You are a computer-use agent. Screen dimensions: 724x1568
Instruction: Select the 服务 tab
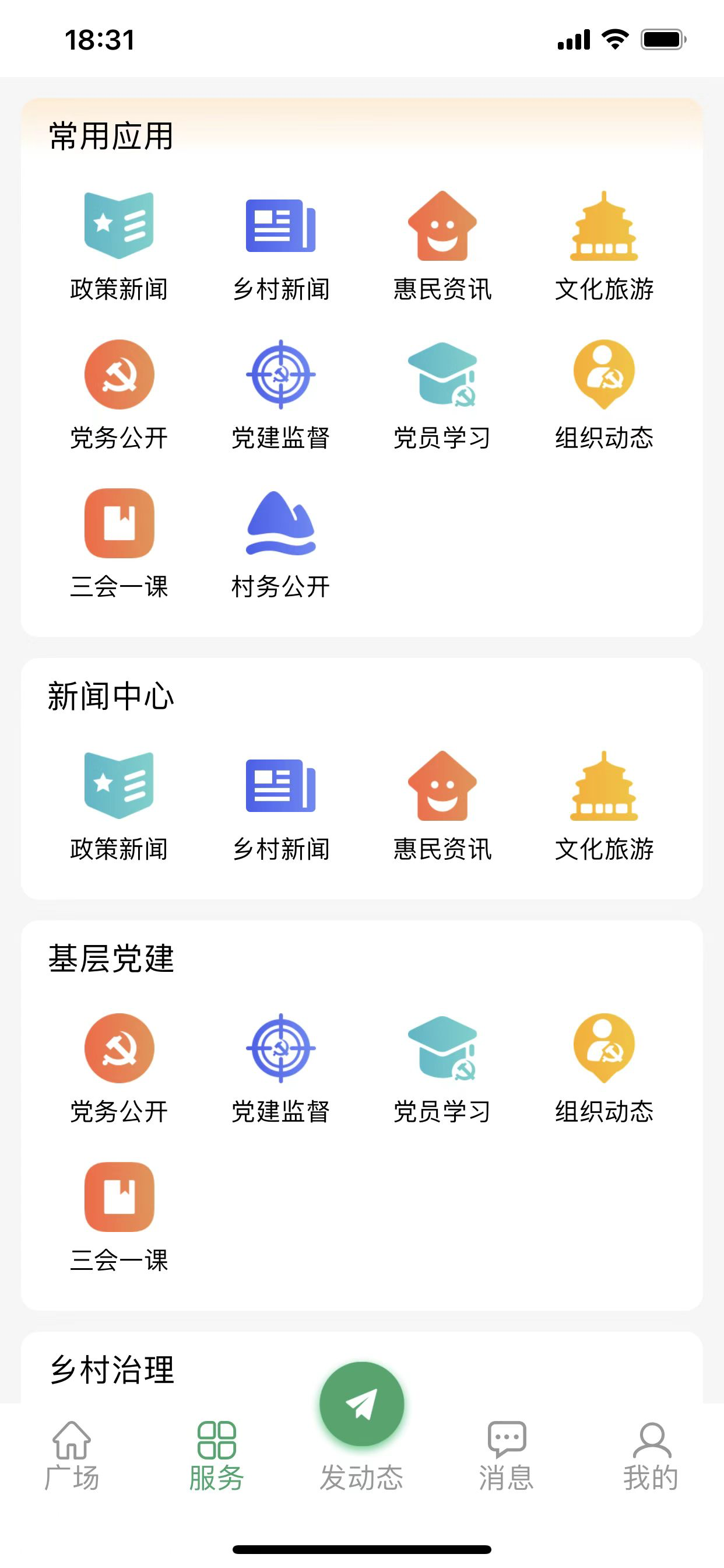(x=217, y=1456)
